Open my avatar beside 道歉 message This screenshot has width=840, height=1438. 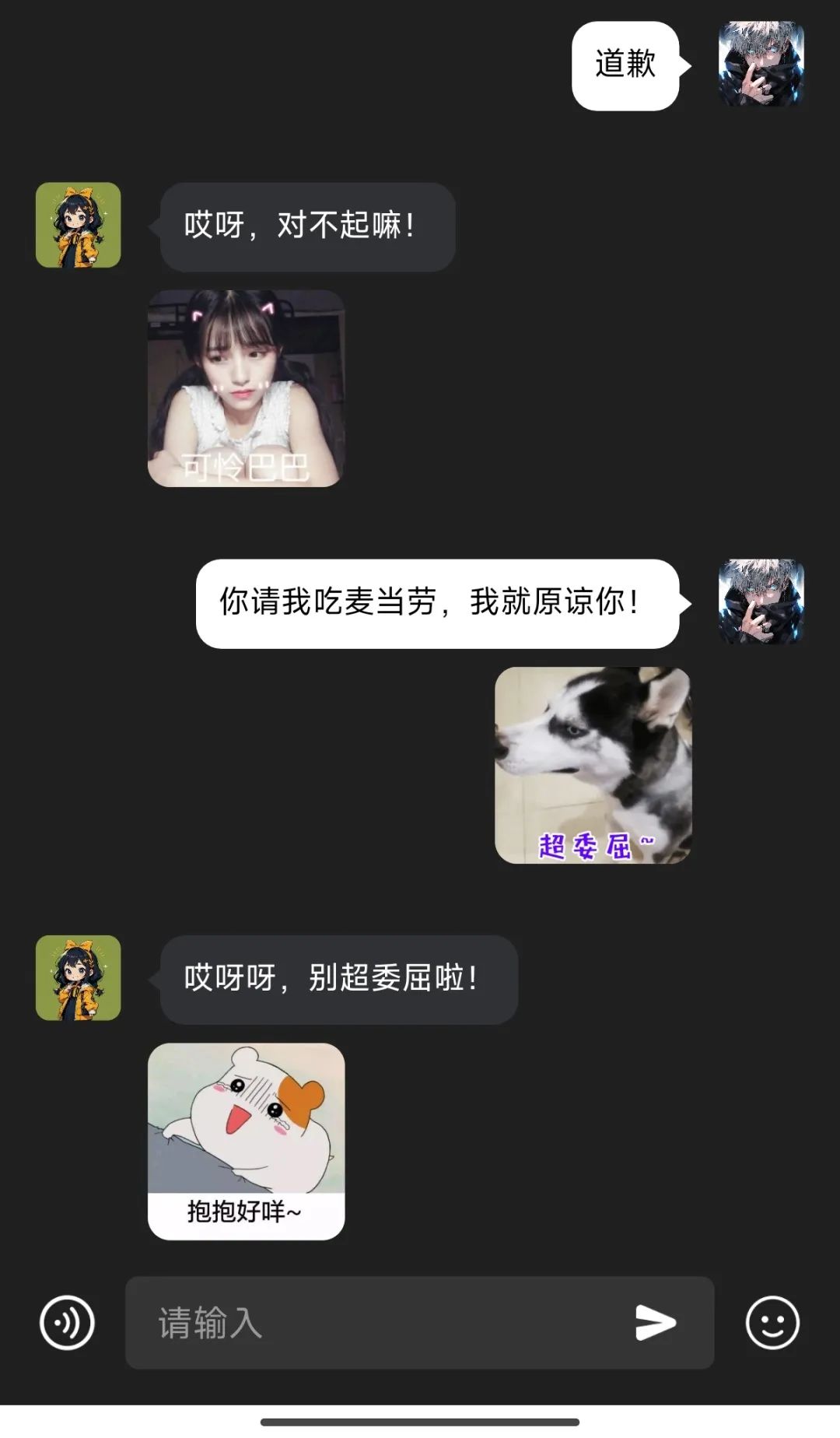[x=761, y=64]
